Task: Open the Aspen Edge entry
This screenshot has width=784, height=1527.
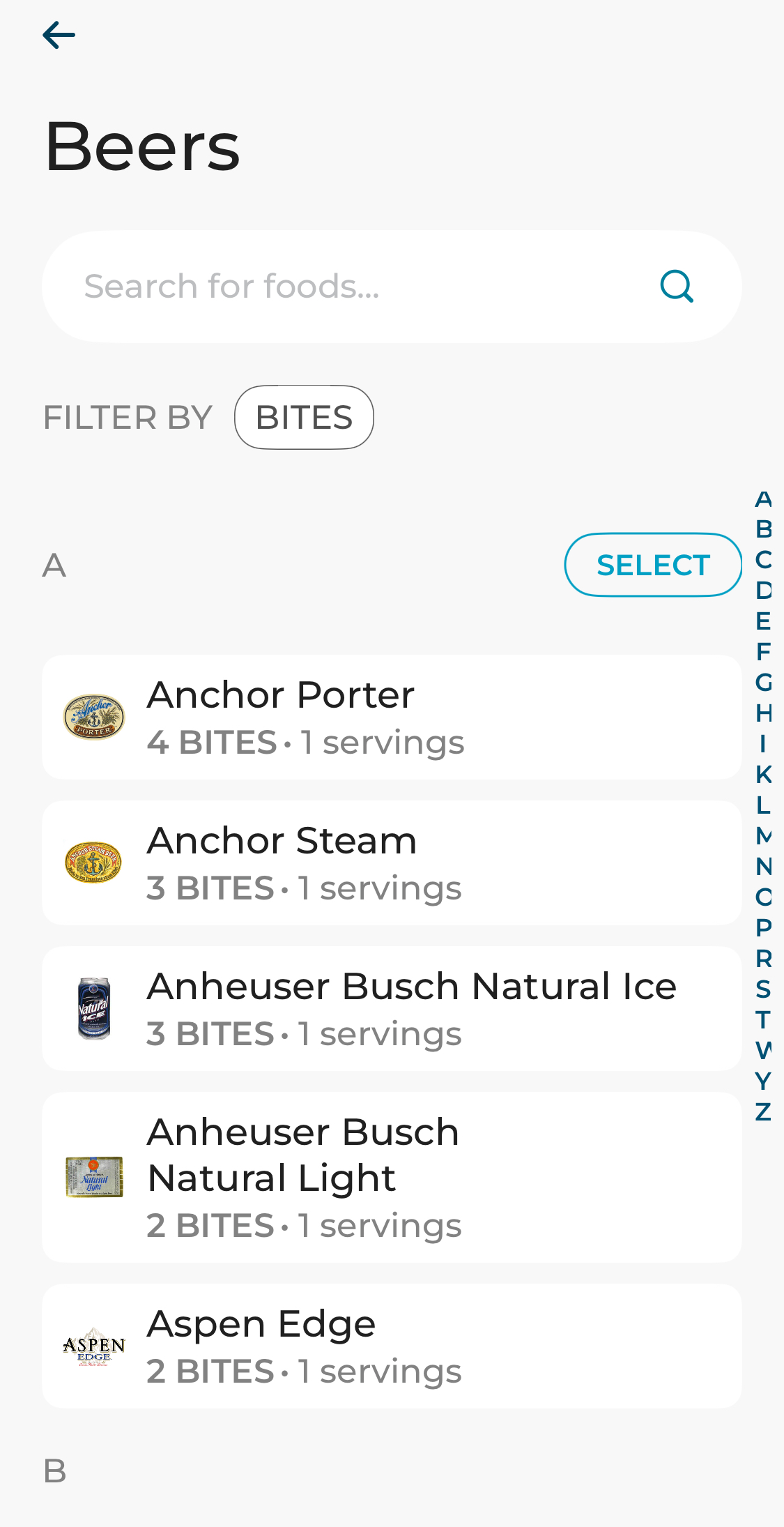Action: [392, 1346]
